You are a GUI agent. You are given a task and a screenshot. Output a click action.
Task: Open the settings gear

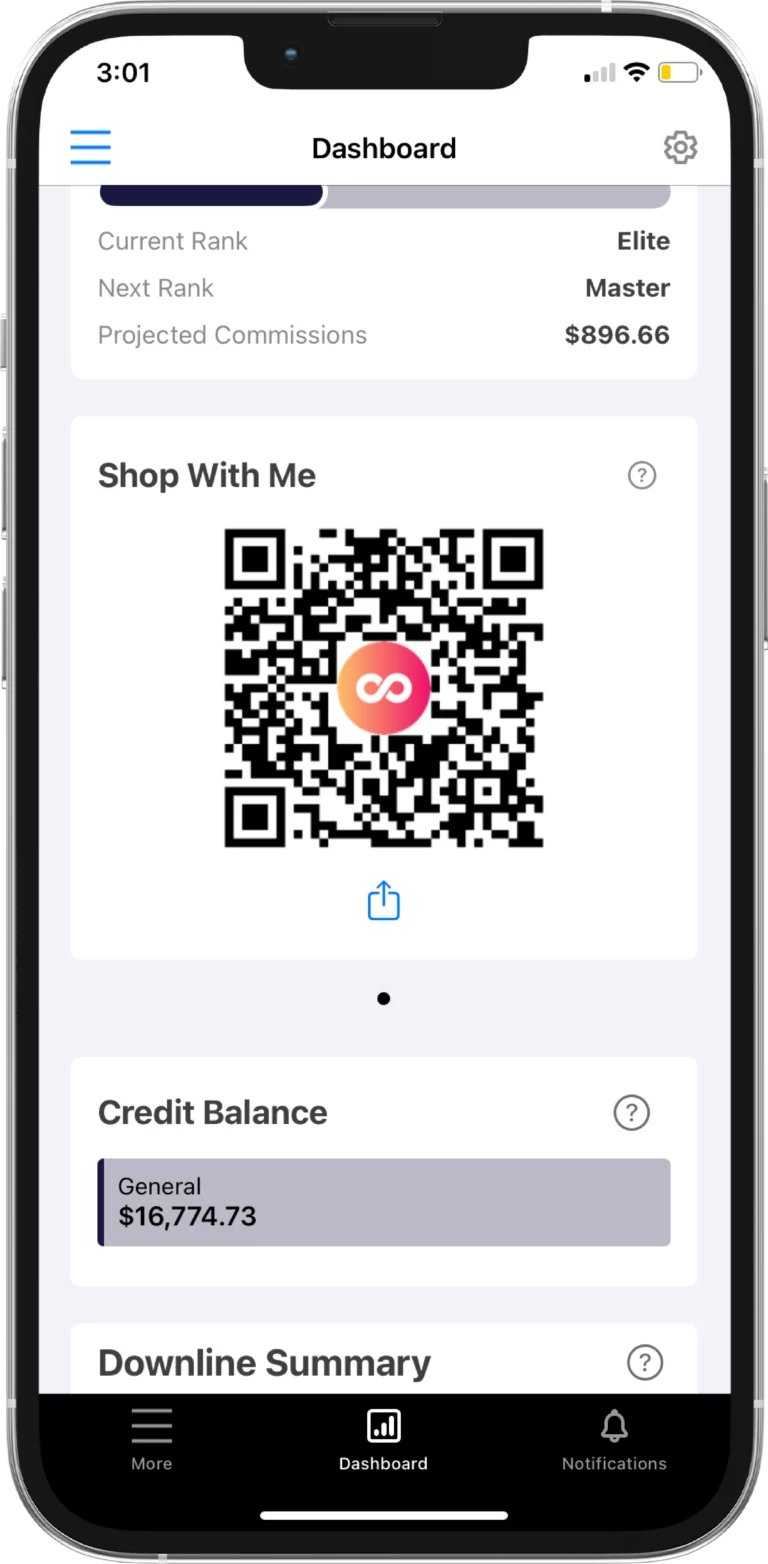click(x=680, y=147)
